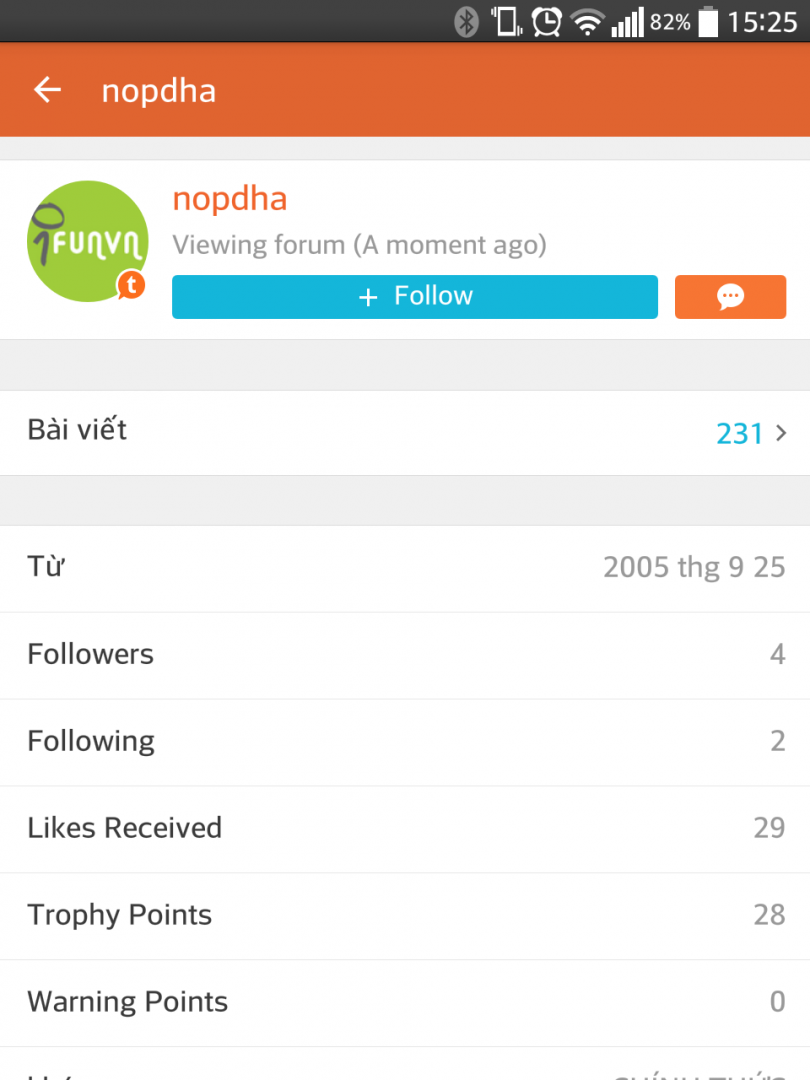Tap the Tumblr badge on the avatar
The width and height of the screenshot is (810, 1080).
pyautogui.click(x=131, y=285)
